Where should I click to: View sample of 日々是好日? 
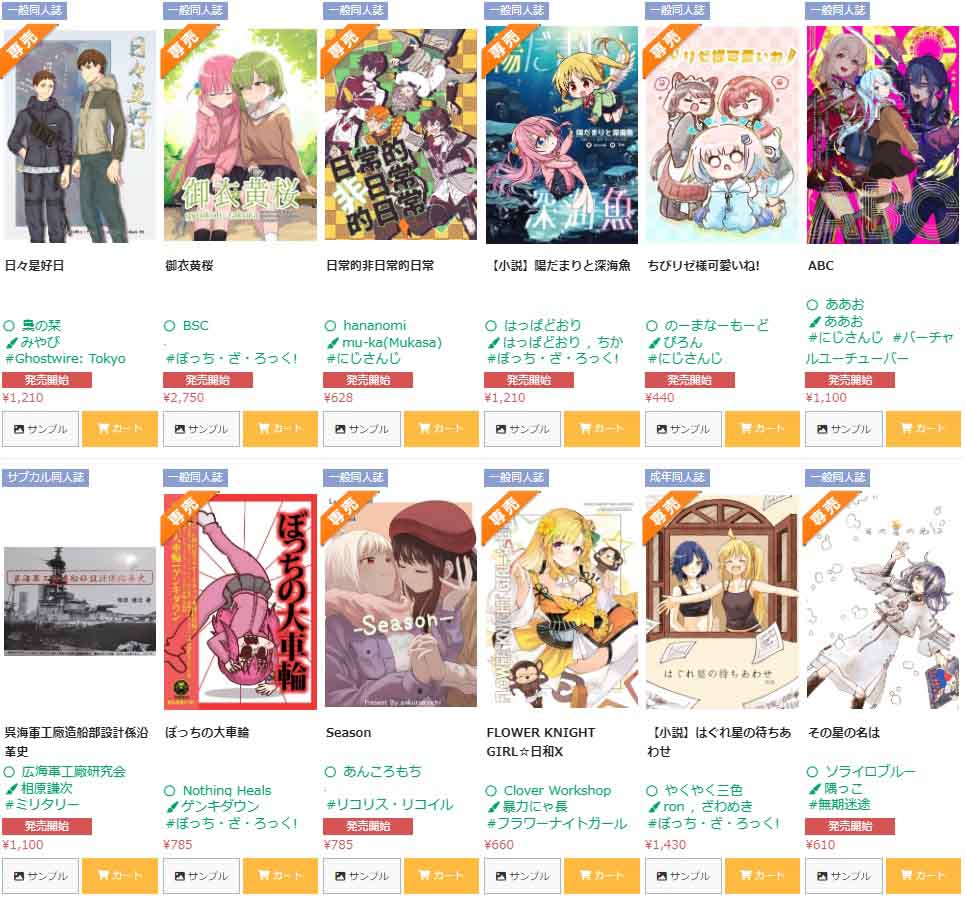click(41, 429)
